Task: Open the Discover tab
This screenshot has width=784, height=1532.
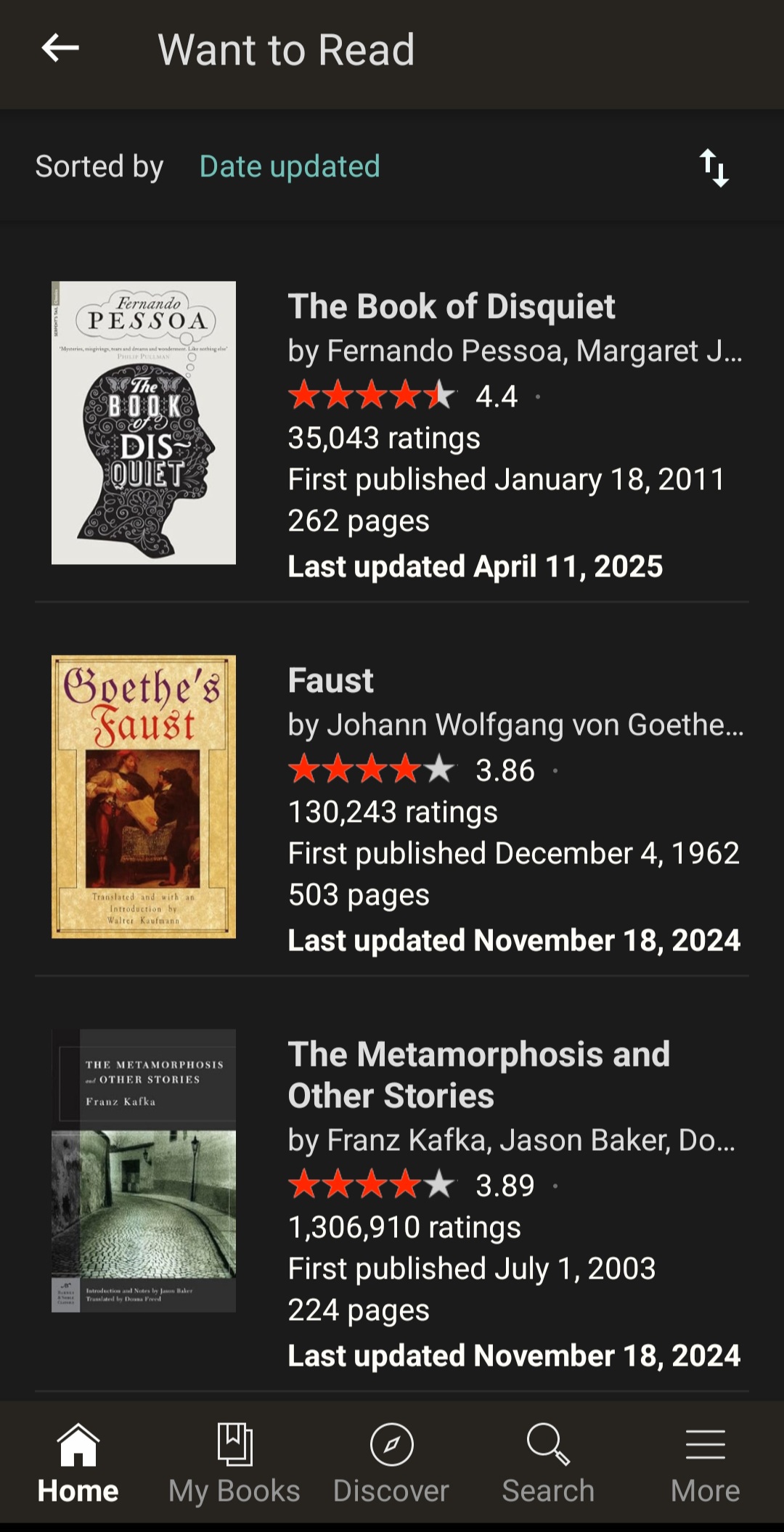Action: (x=391, y=1463)
